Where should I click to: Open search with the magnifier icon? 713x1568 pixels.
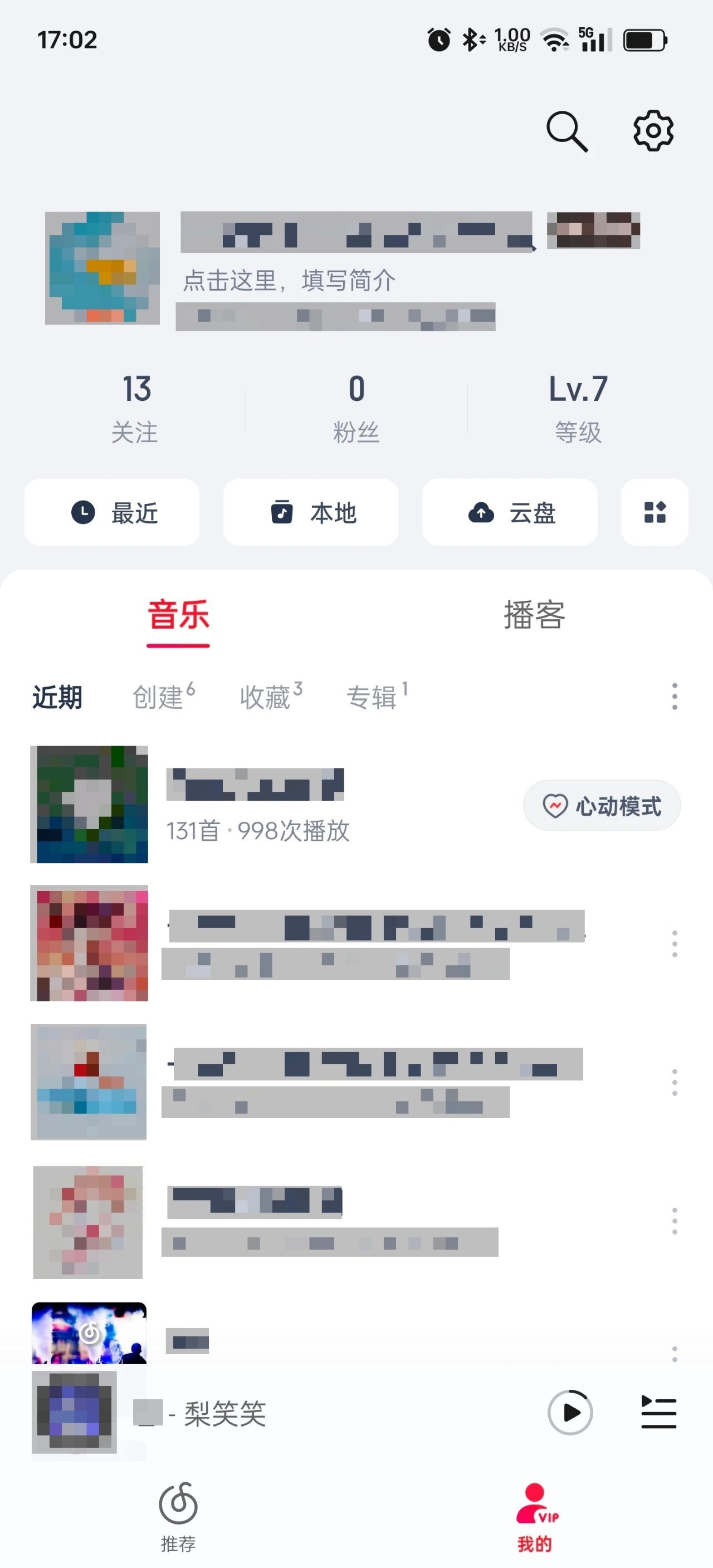tap(567, 131)
